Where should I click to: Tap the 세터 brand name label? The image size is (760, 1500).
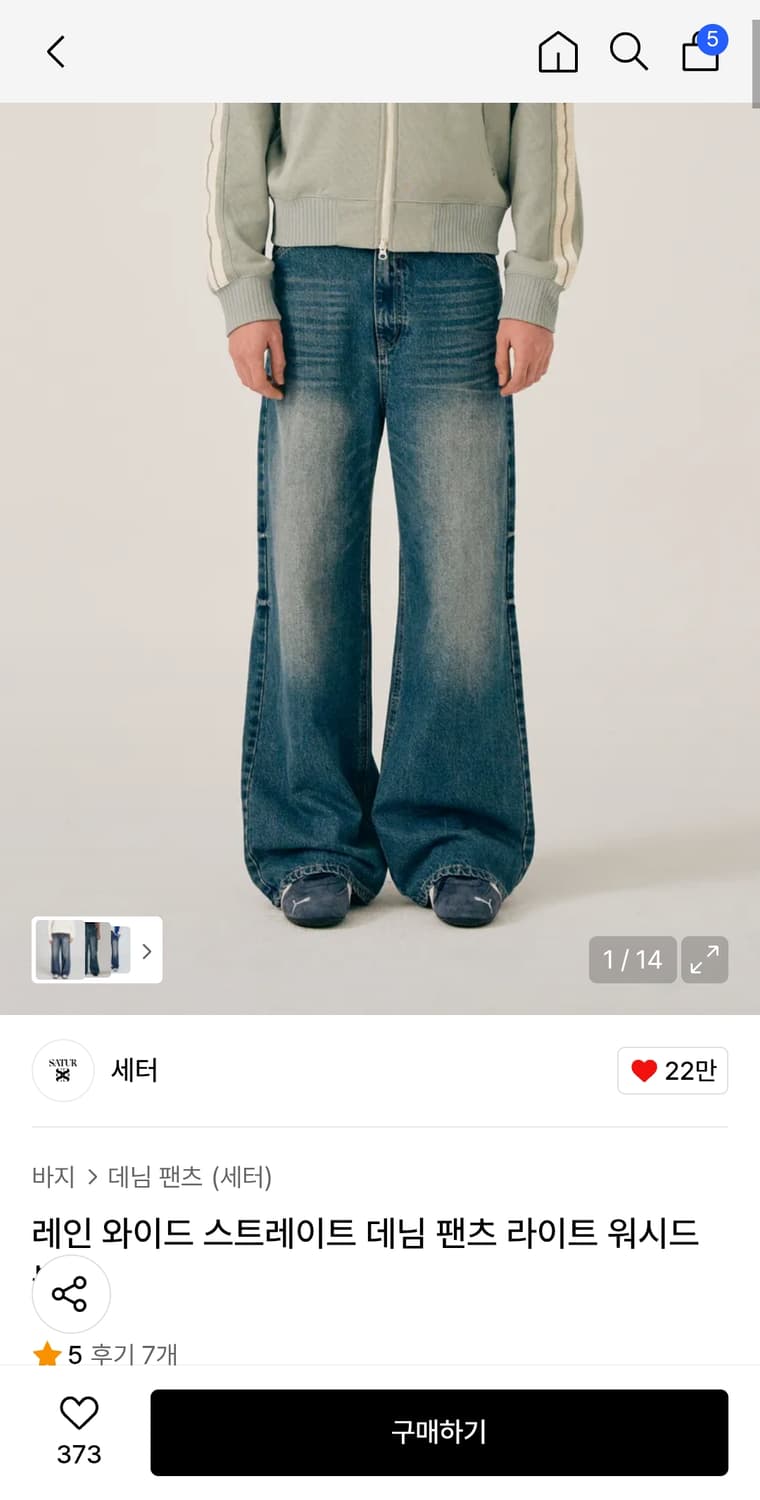[x=135, y=1070]
